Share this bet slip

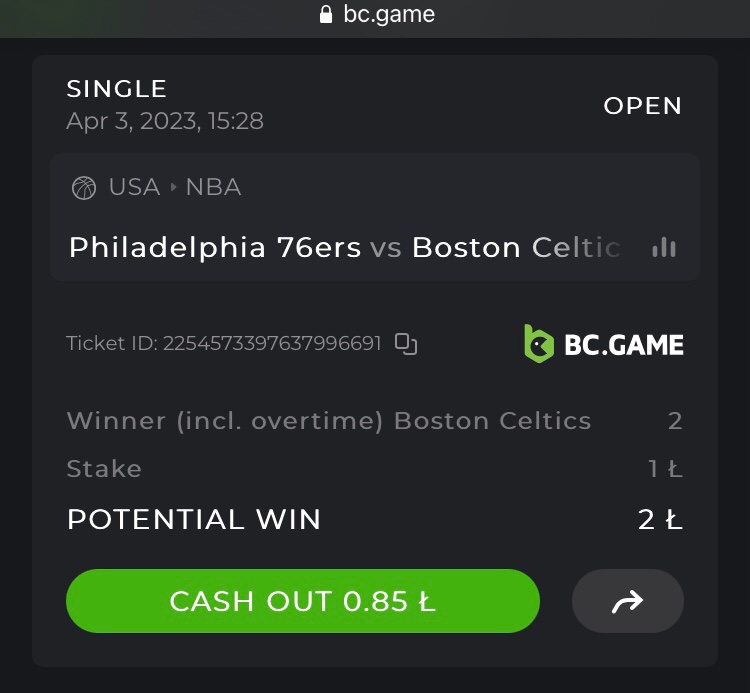pos(627,601)
